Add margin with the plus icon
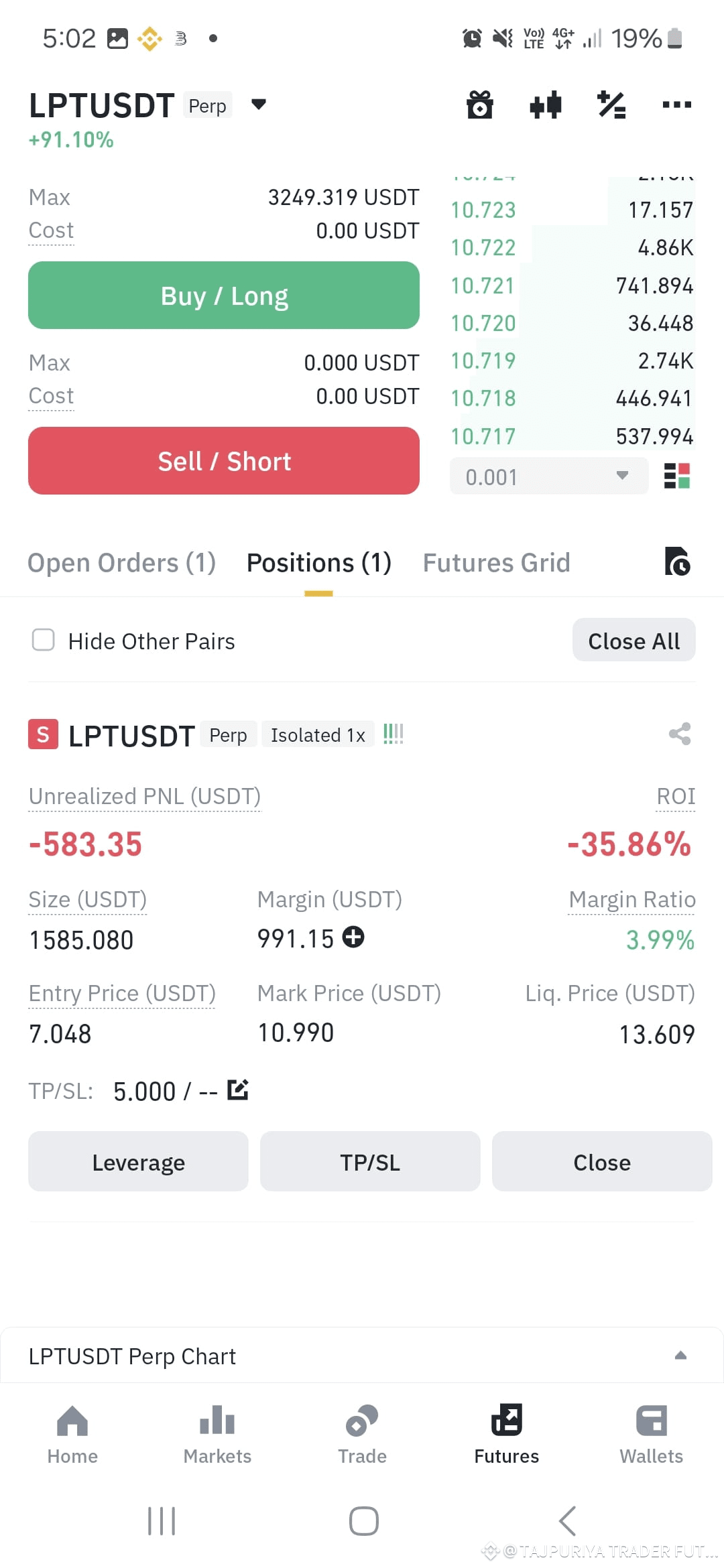Image resolution: width=724 pixels, height=1568 pixels. [353, 937]
